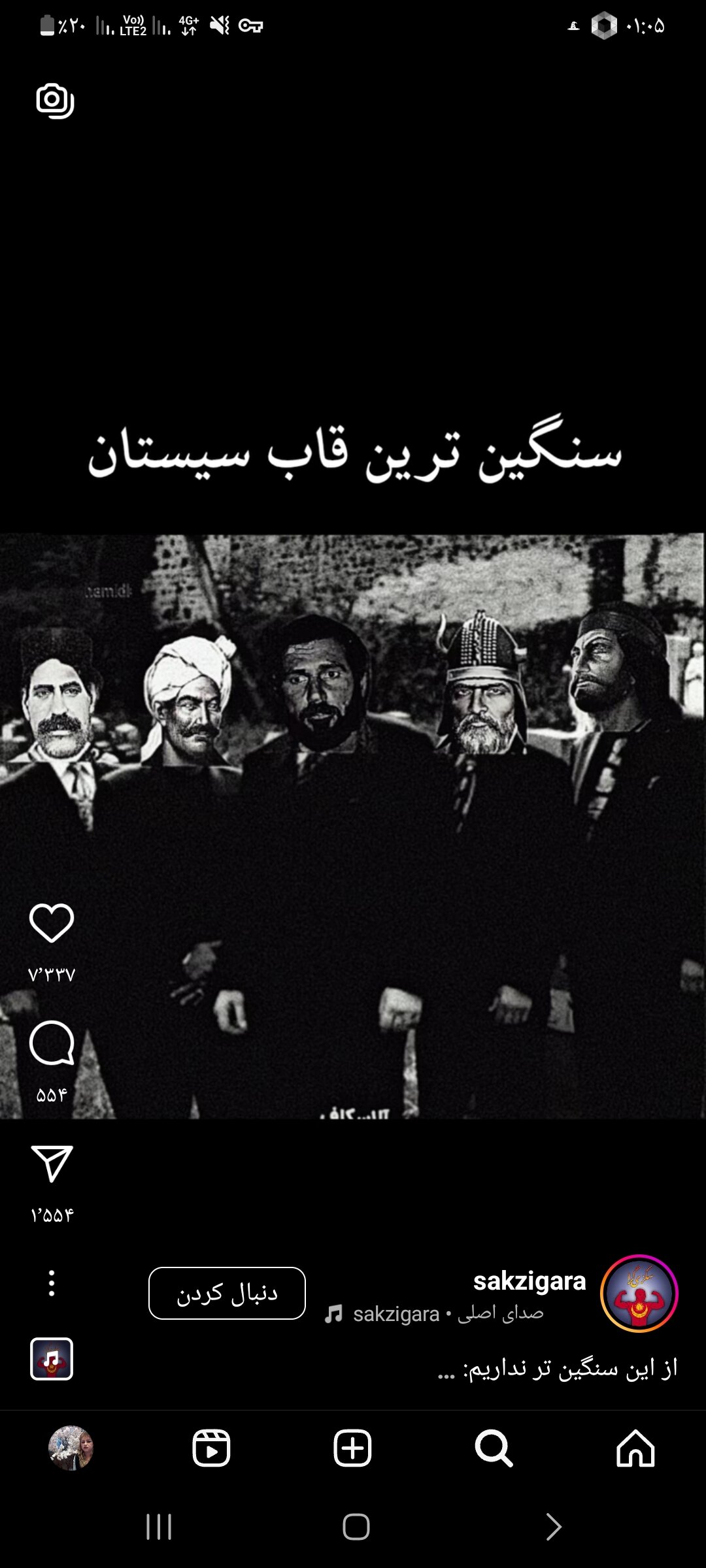Open the comments on this reel
Viewport: 706px width, 1568px height.
[x=52, y=1043]
